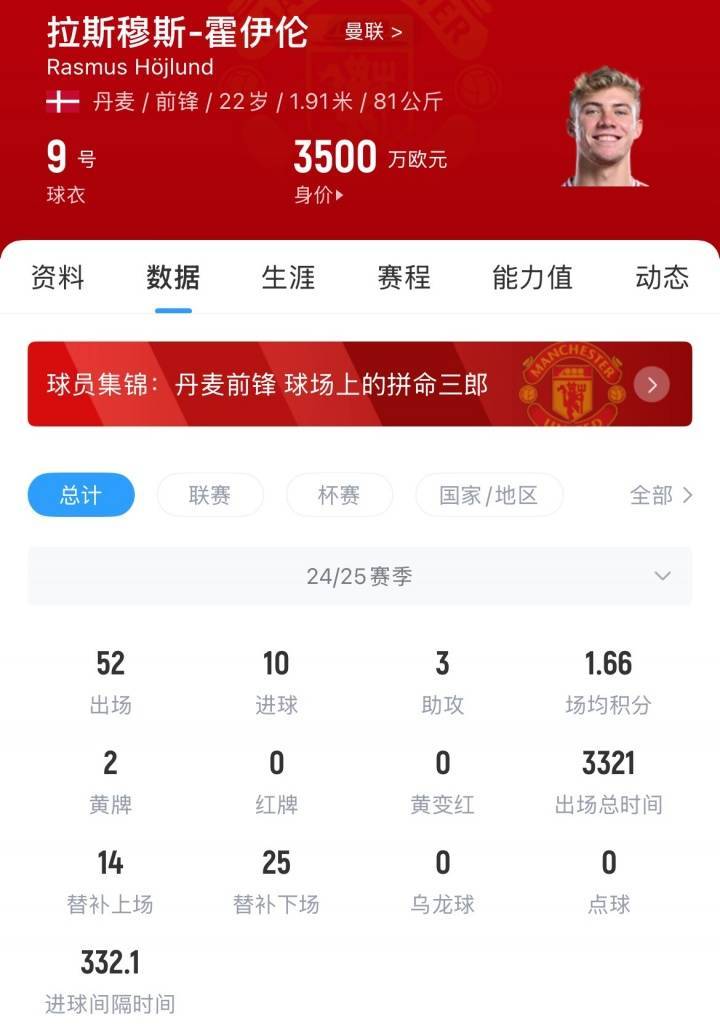The width and height of the screenshot is (720, 1027).
Task: Open the 能力值 tab
Action: point(531,279)
